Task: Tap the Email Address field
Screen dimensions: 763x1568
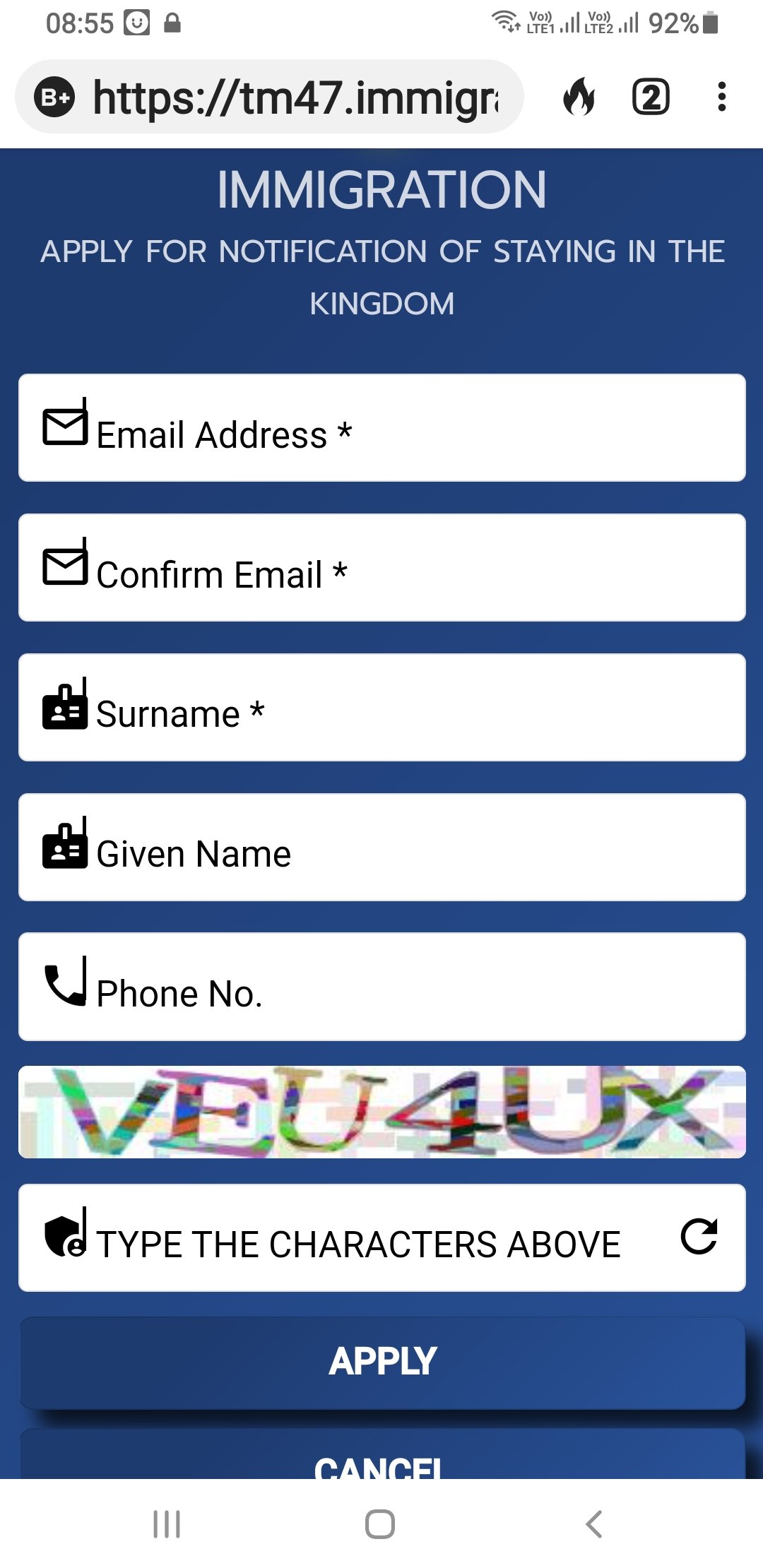Action: (x=381, y=429)
